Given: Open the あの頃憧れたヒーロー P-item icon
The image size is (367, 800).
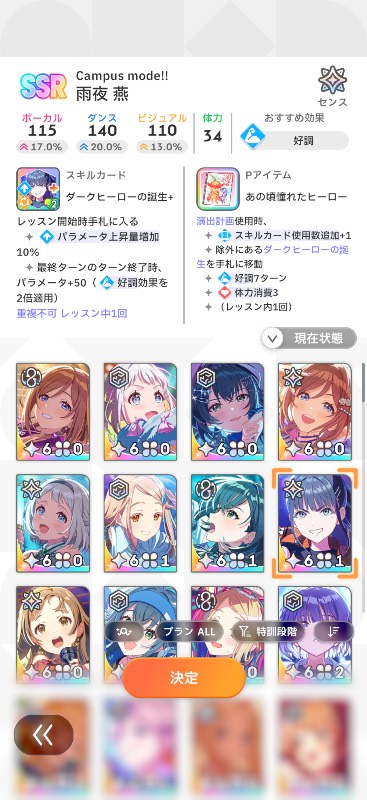Looking at the screenshot, I should pyautogui.click(x=218, y=189).
